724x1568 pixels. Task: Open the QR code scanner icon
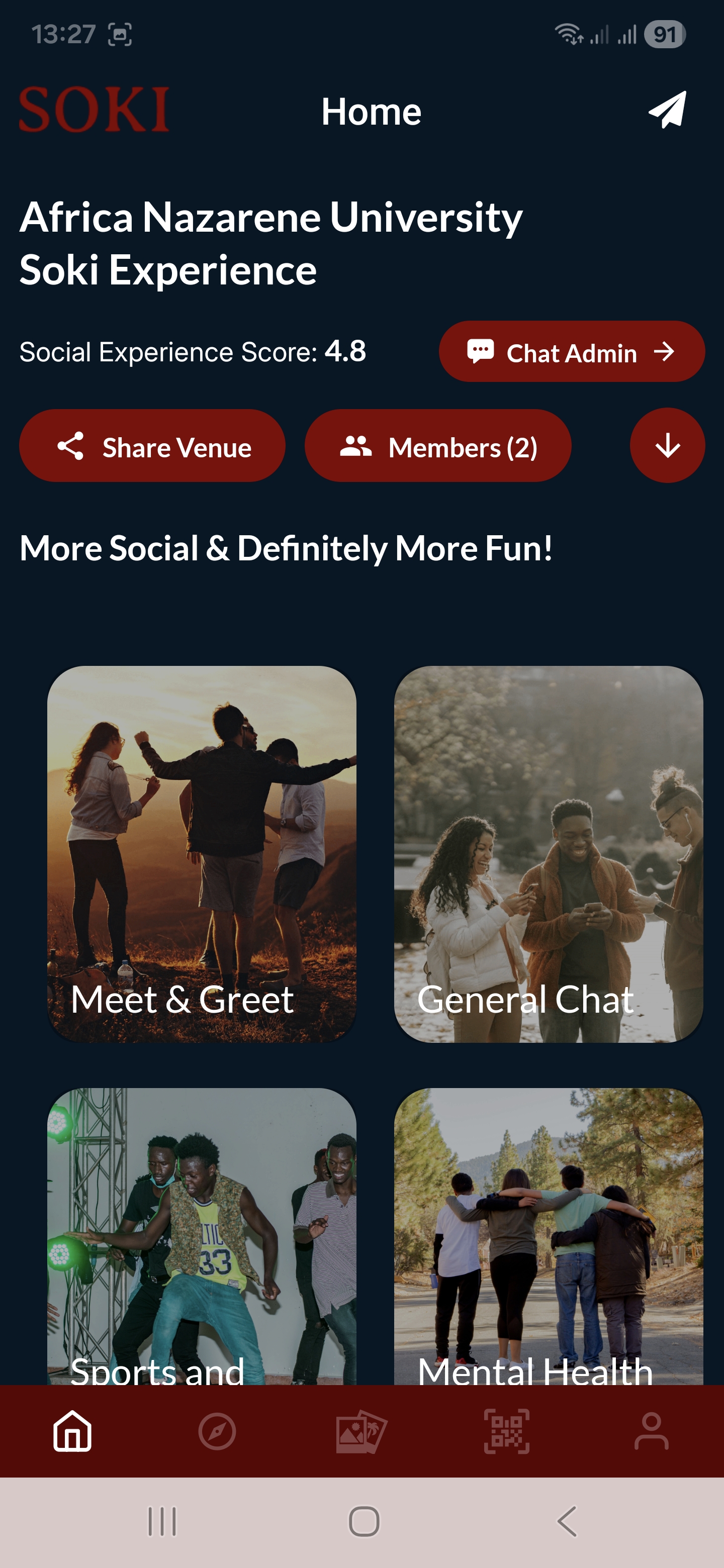(x=507, y=1430)
